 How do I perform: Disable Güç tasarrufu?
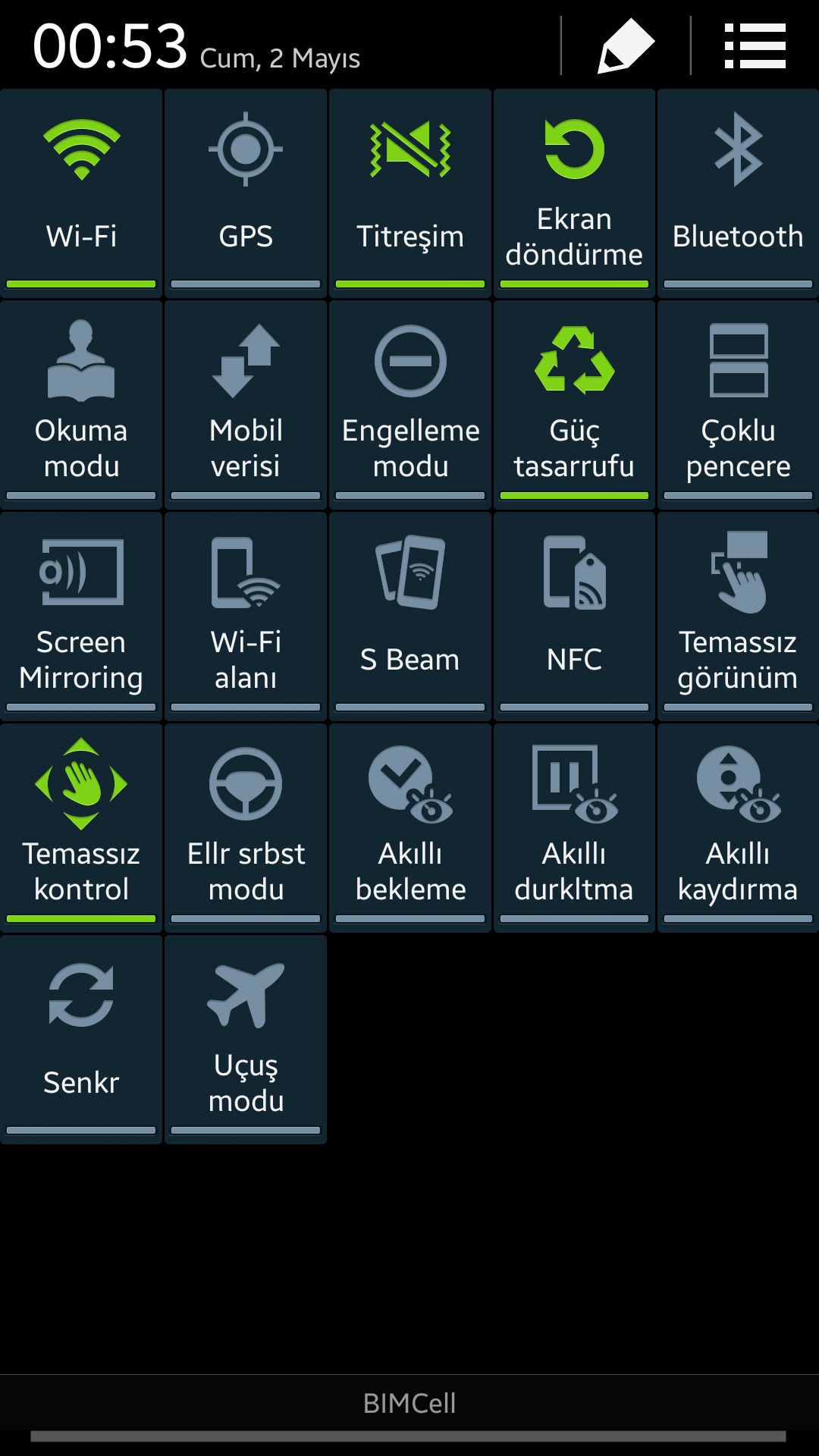pyautogui.click(x=574, y=405)
